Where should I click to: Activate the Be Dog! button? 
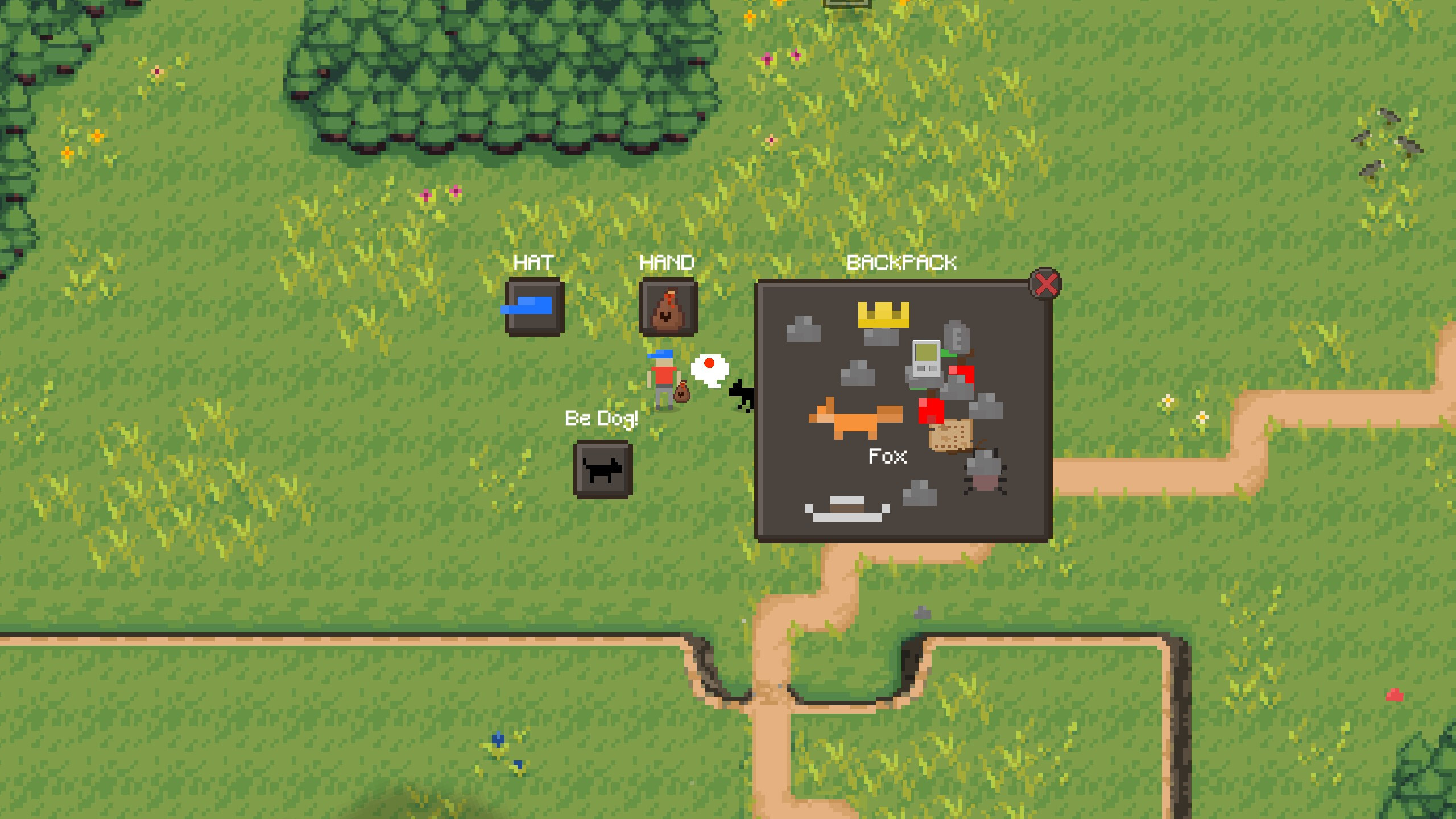[603, 470]
